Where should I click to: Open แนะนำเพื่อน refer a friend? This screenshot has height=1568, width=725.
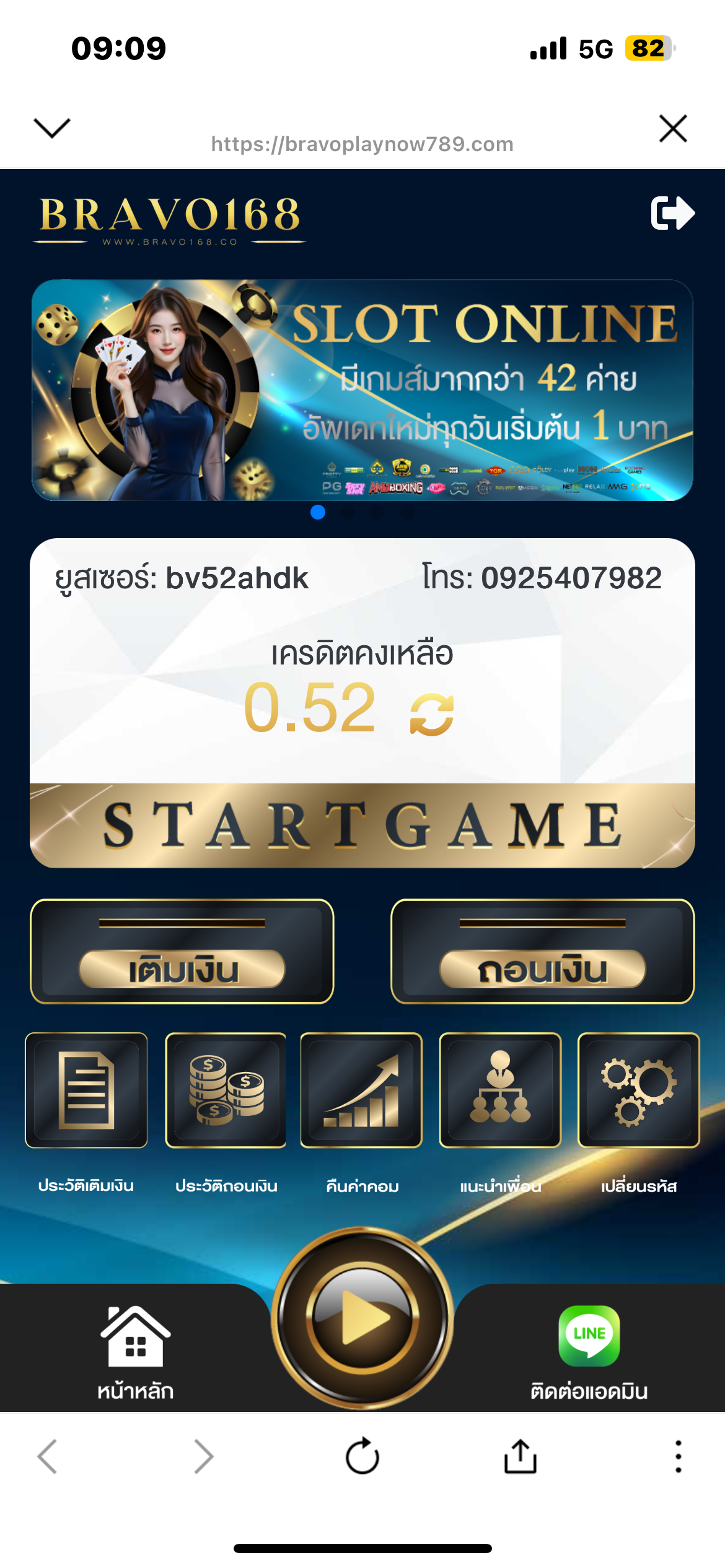[x=500, y=1090]
